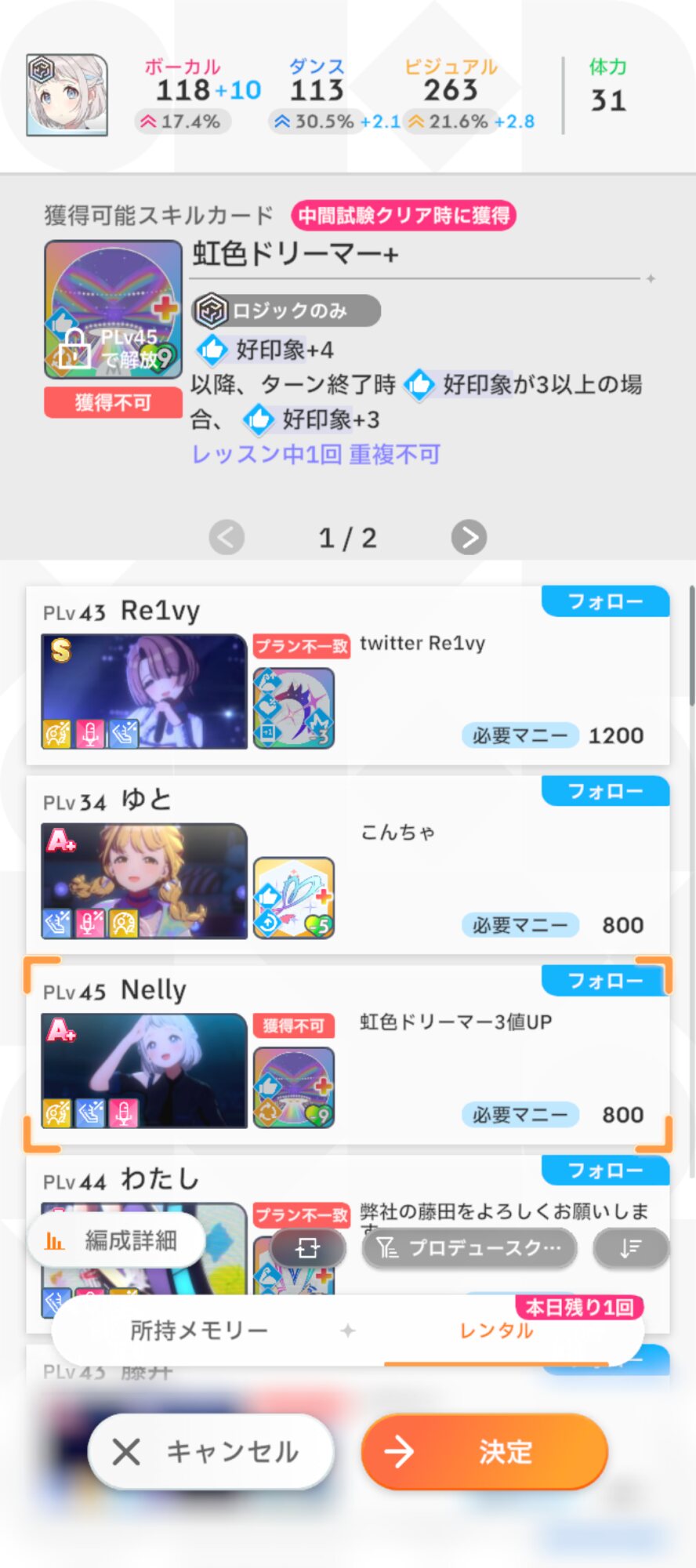Screen dimensions: 696x1568
Task: Switch to 所持メモリー tab
Action: (x=199, y=1330)
